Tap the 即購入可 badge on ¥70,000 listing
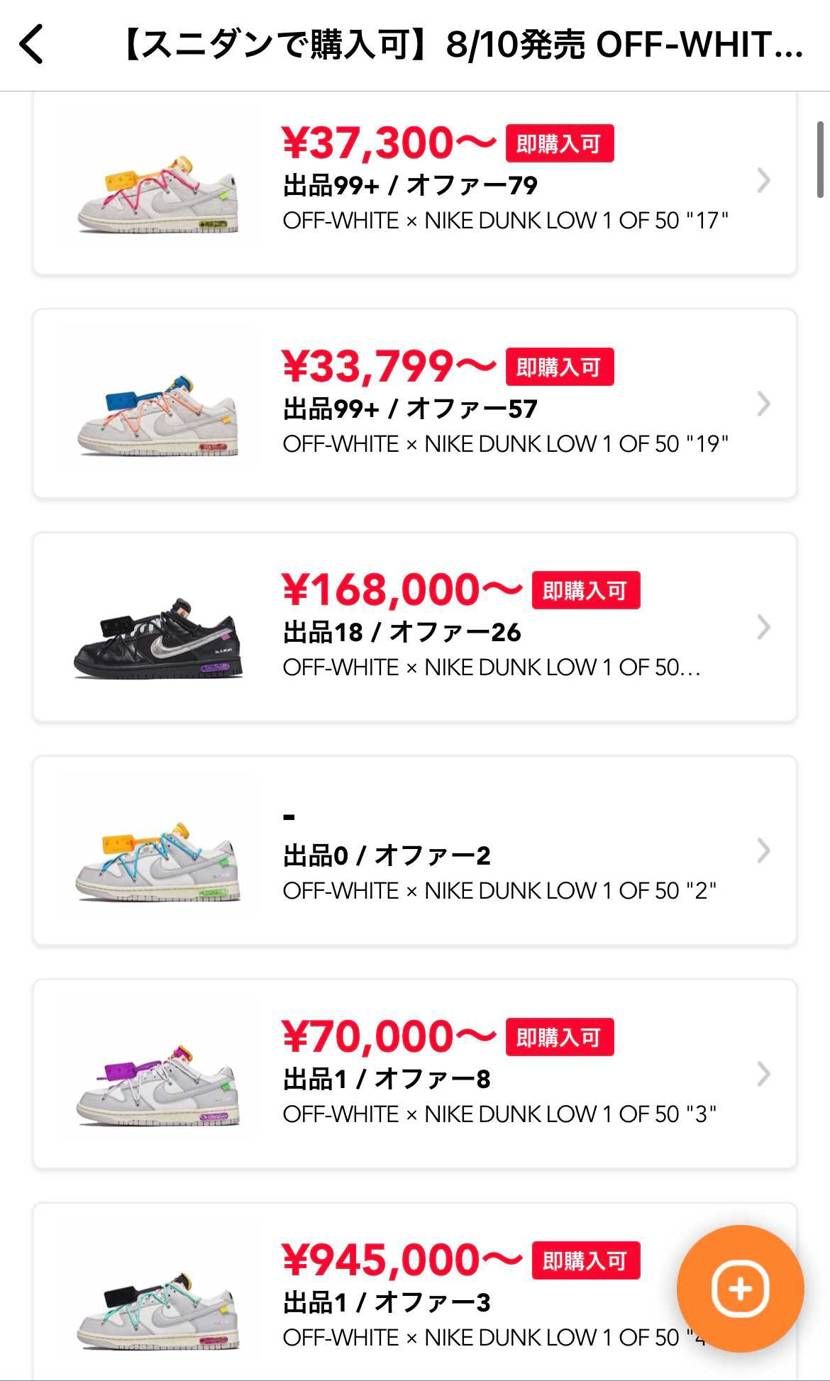The height and width of the screenshot is (1381, 830). [560, 1037]
